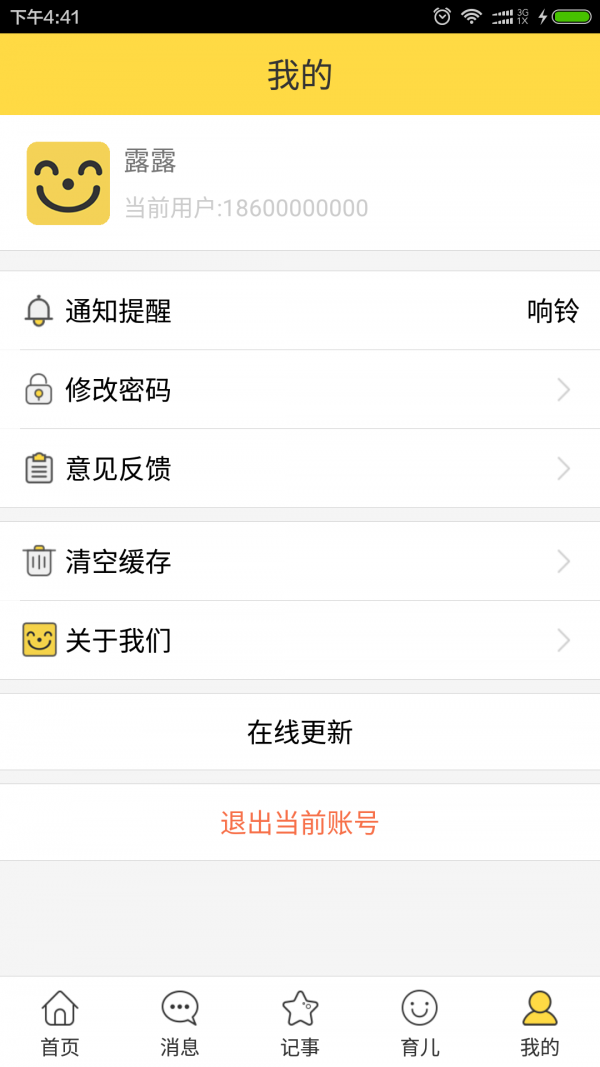
Task: Switch to the 首页 home tab
Action: coord(60,1022)
